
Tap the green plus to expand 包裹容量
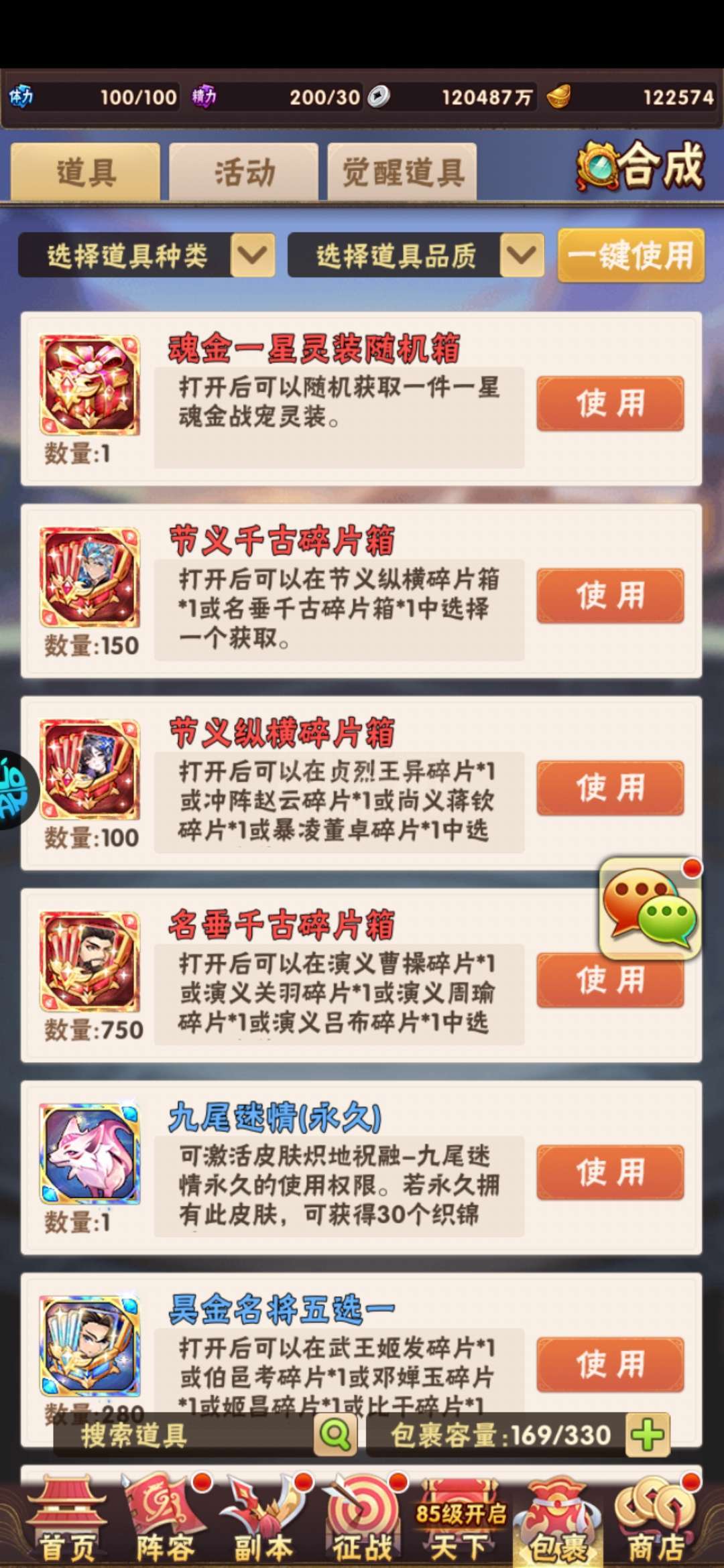click(647, 1435)
